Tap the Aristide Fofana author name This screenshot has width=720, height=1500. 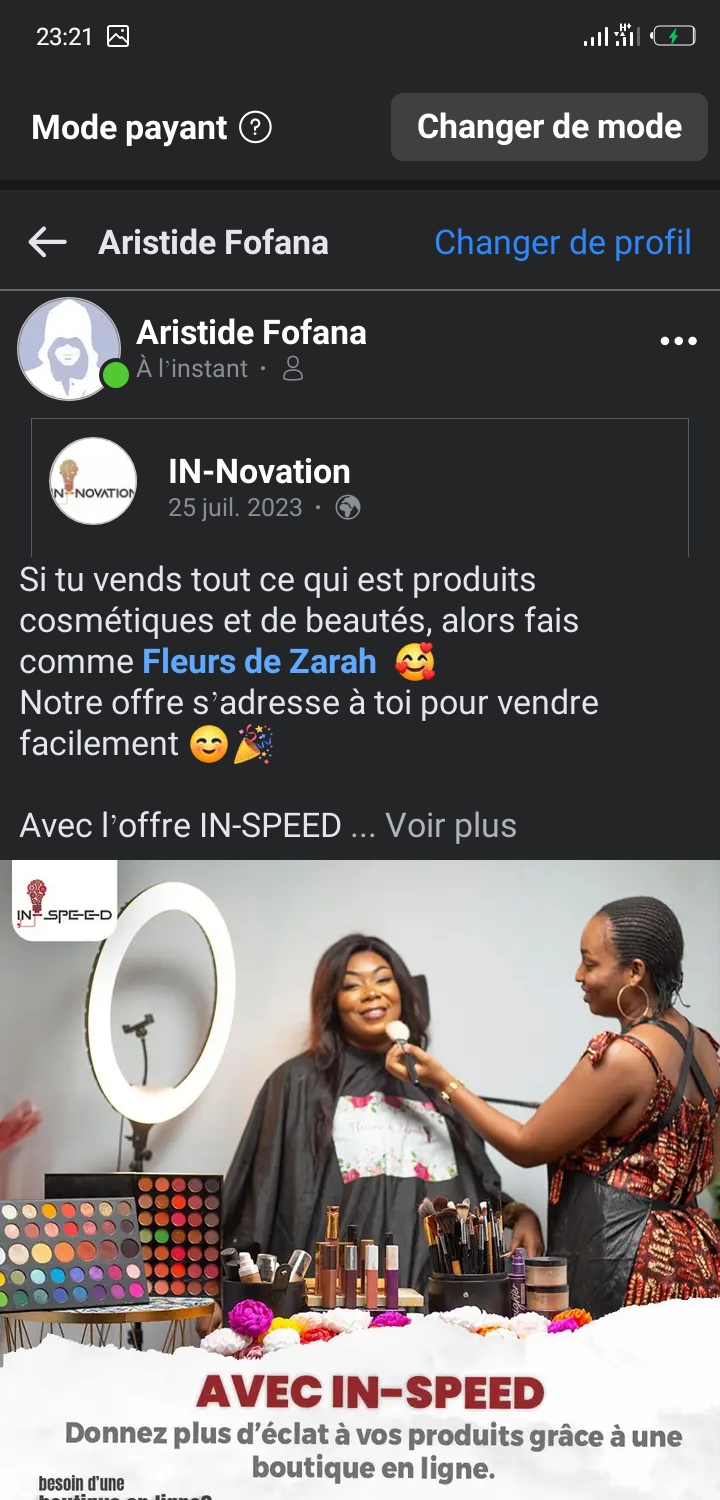pyautogui.click(x=251, y=332)
